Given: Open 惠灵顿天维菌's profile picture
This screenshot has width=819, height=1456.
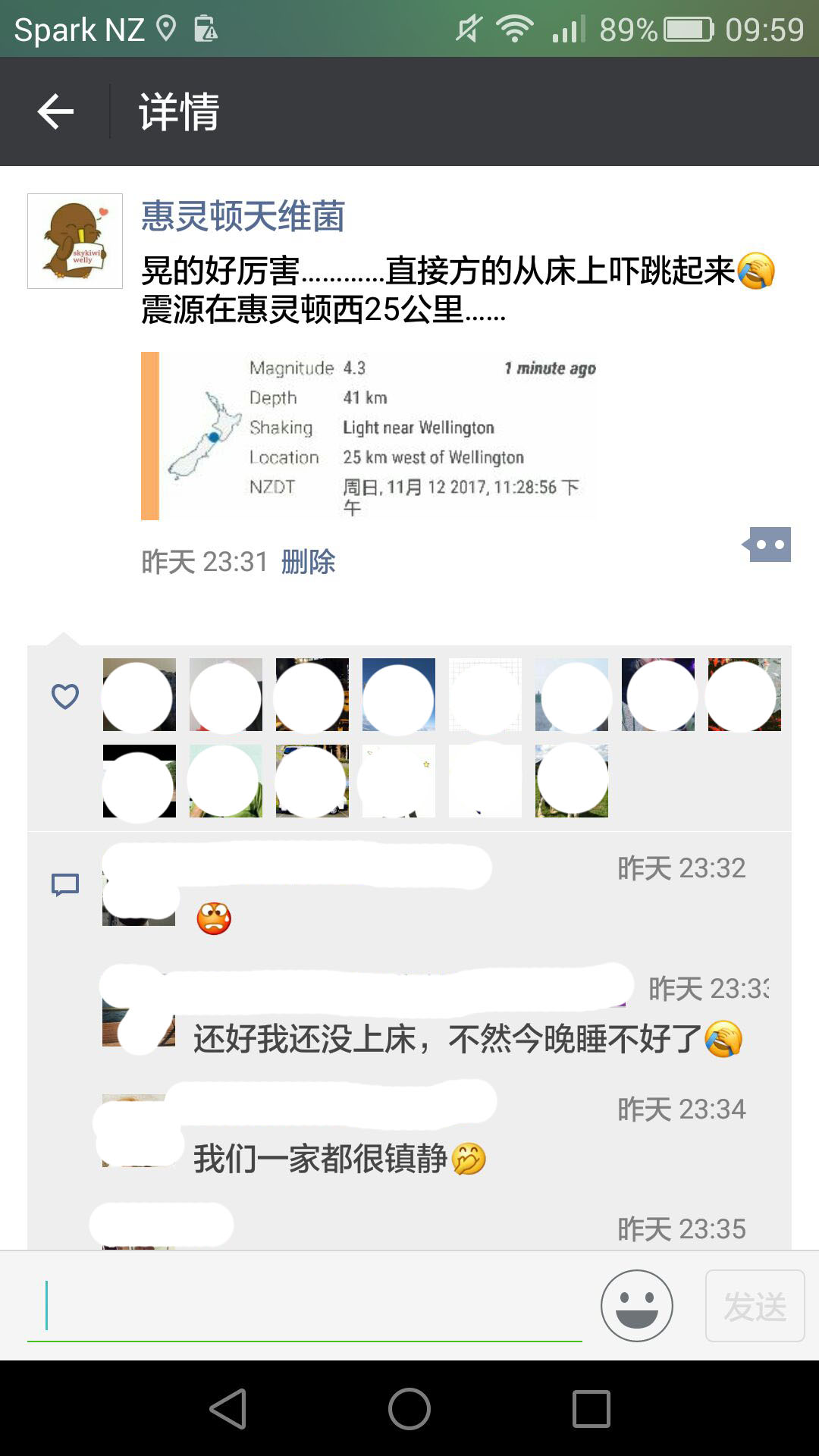Looking at the screenshot, I should tap(75, 241).
